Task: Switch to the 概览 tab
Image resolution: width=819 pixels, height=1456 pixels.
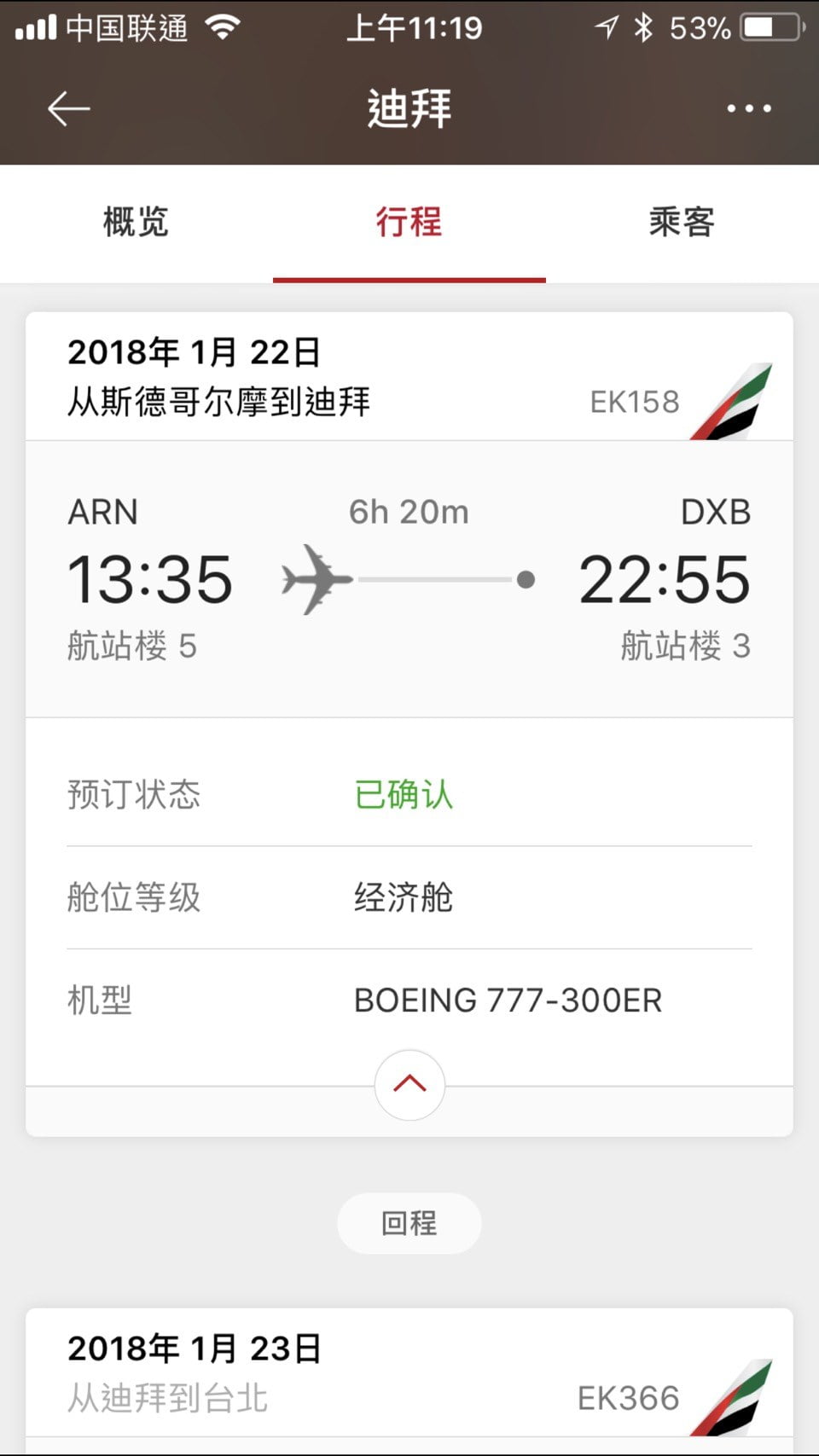Action: (x=136, y=223)
